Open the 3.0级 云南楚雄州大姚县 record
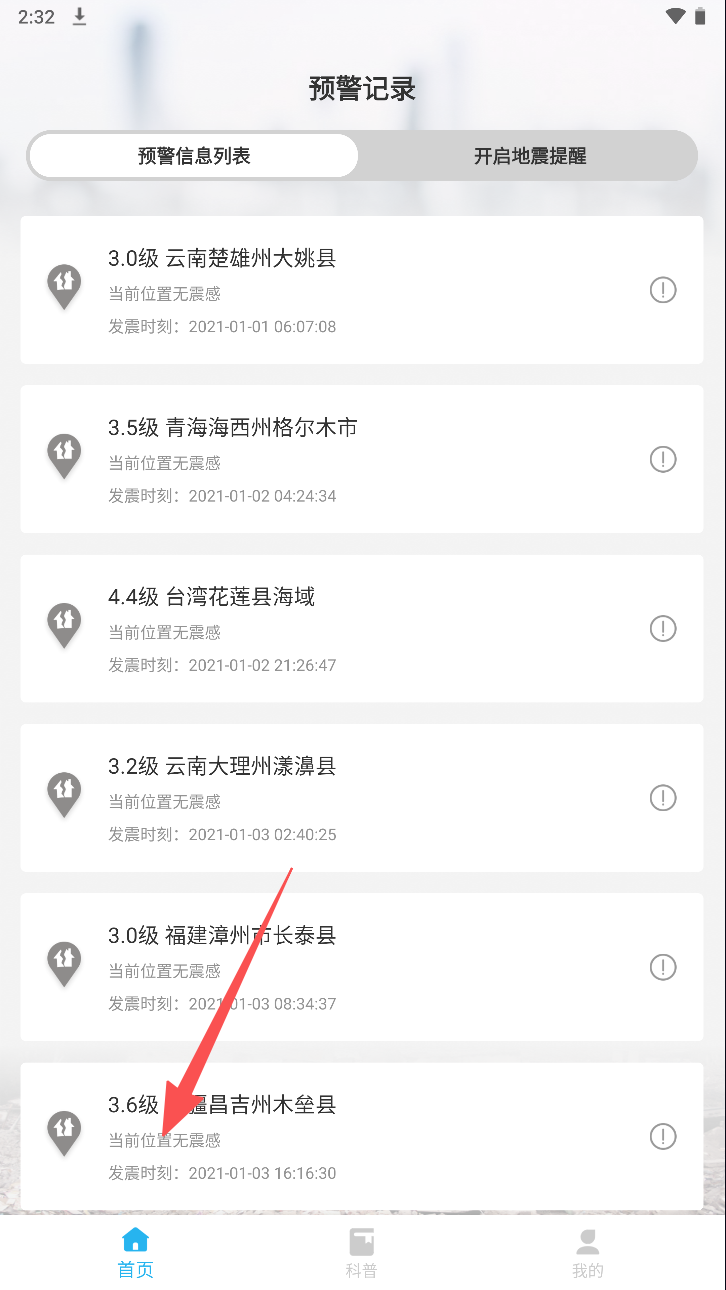The width and height of the screenshot is (726, 1290). [362, 290]
